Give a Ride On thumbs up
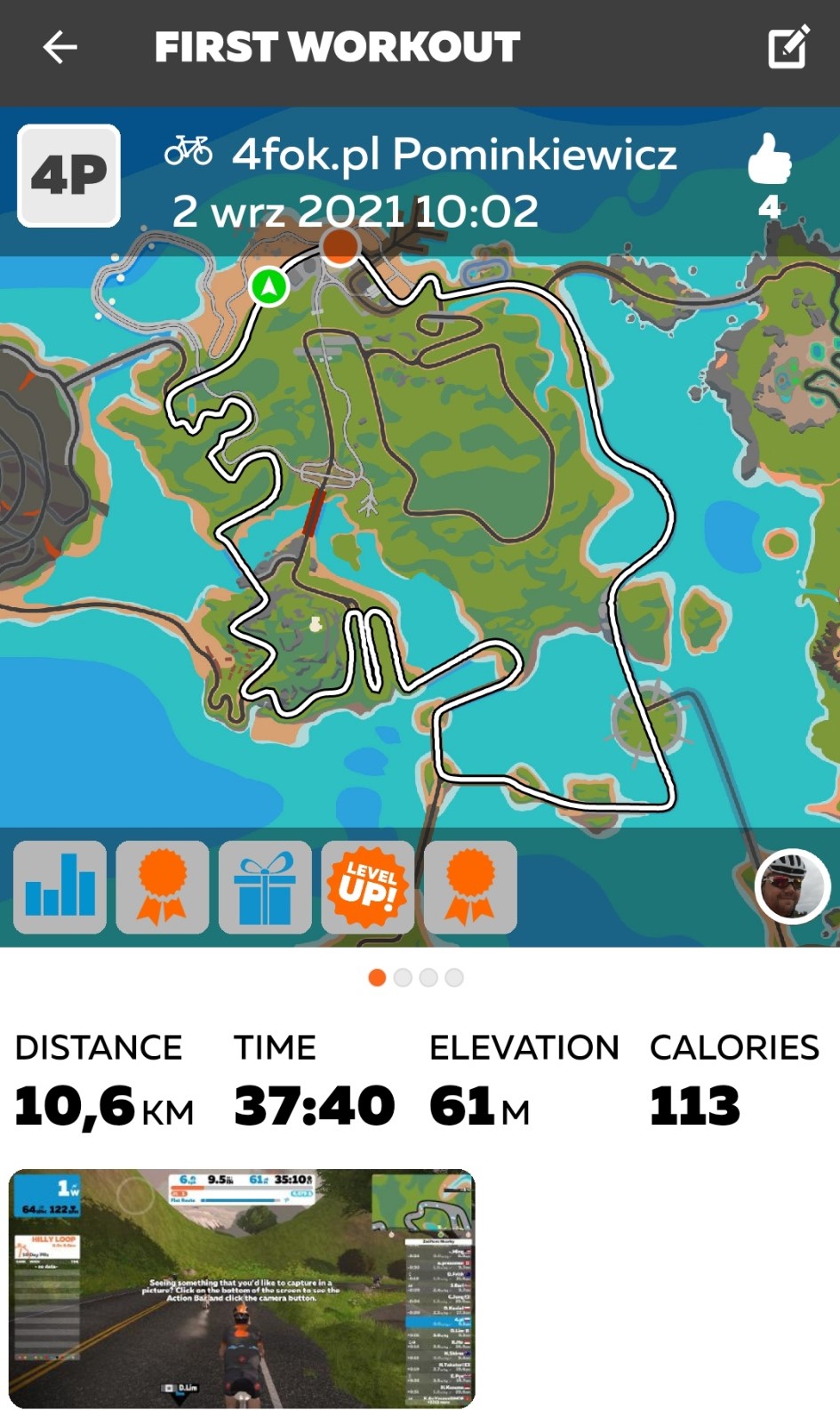The width and height of the screenshot is (840, 1410). coord(769,160)
